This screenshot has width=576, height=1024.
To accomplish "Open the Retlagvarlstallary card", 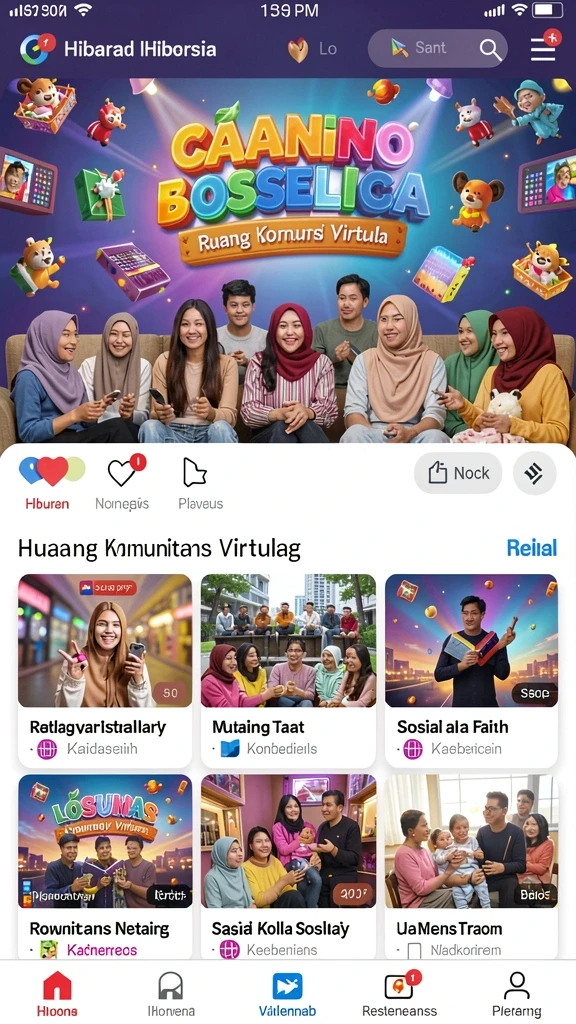I will click(x=105, y=670).
